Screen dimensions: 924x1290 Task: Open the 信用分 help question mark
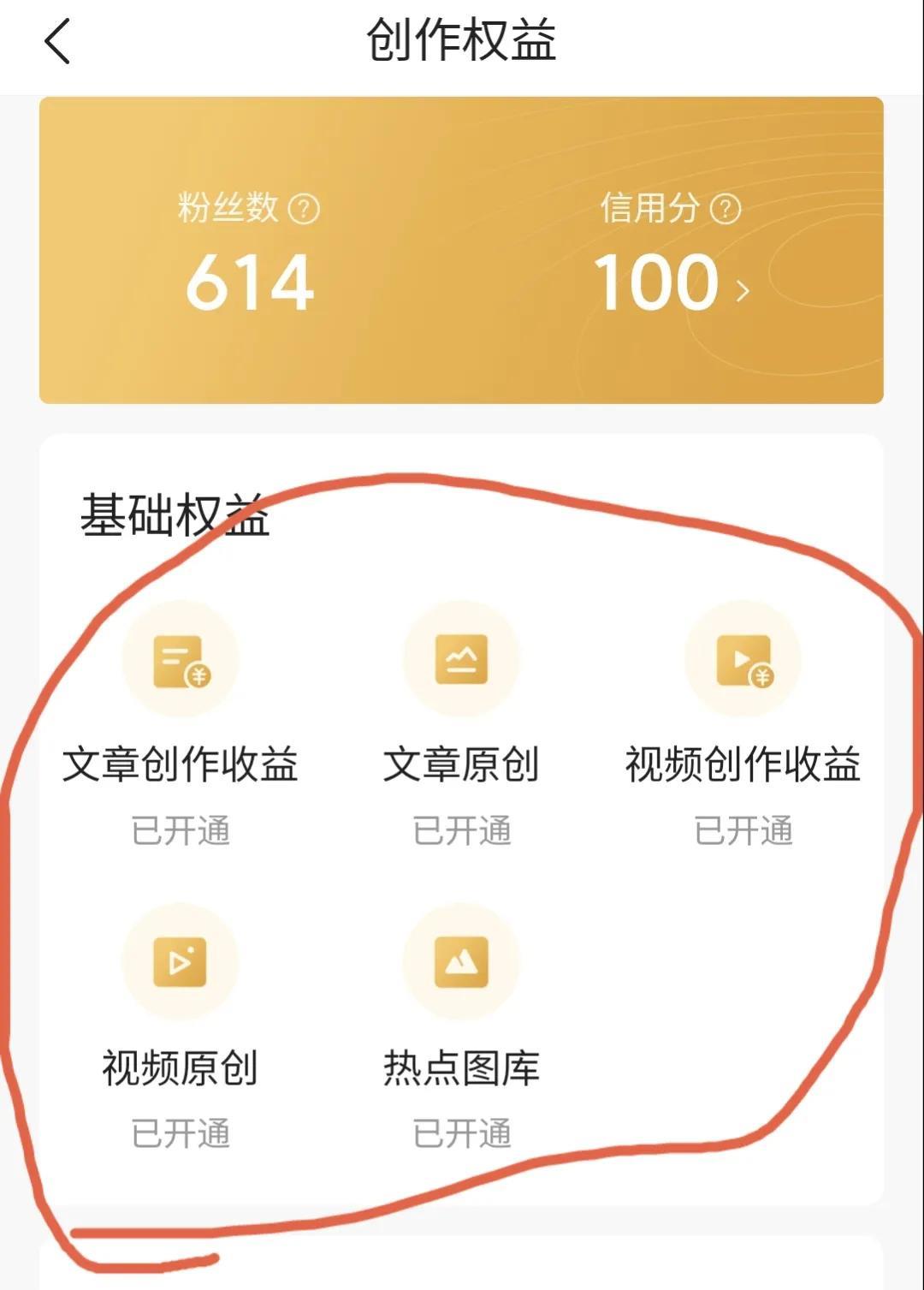click(726, 209)
